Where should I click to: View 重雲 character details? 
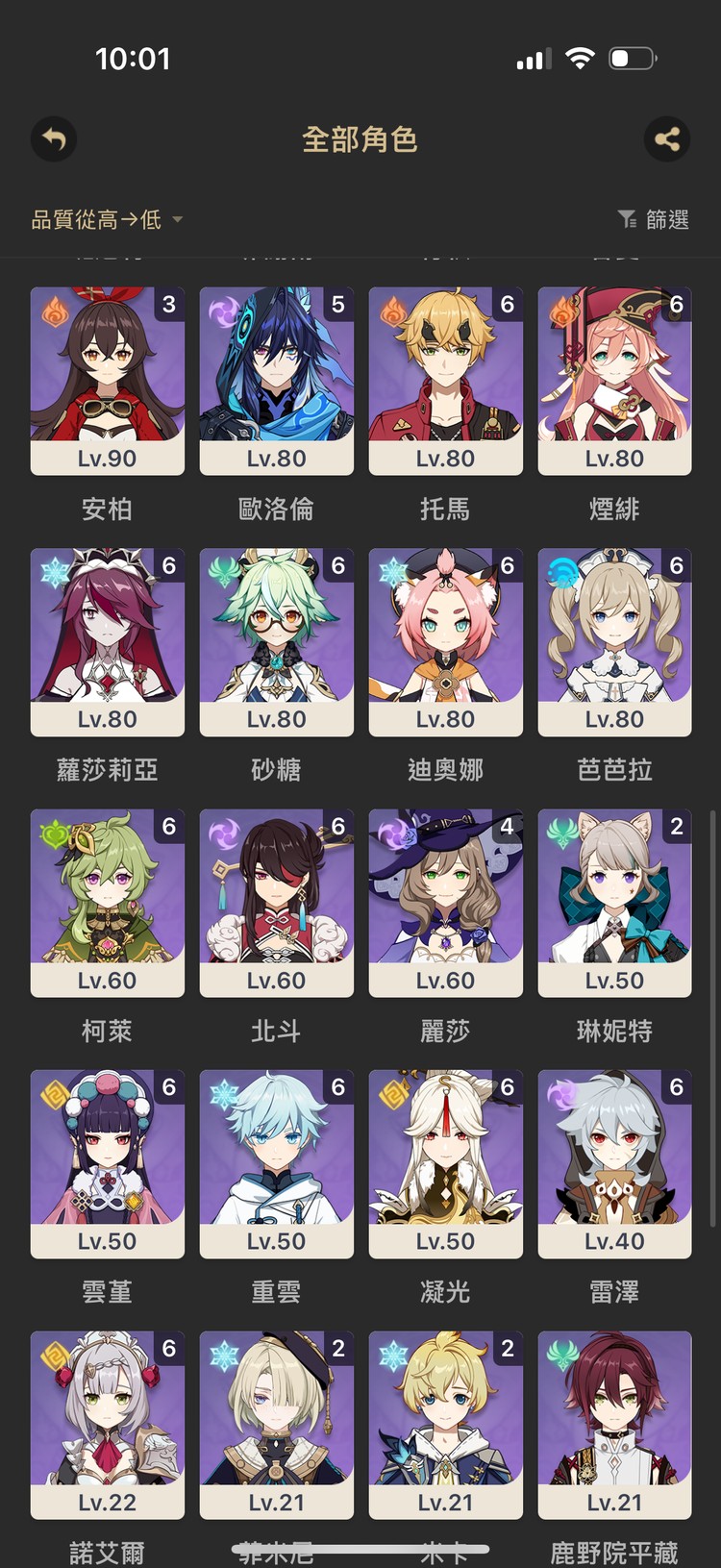[276, 1163]
